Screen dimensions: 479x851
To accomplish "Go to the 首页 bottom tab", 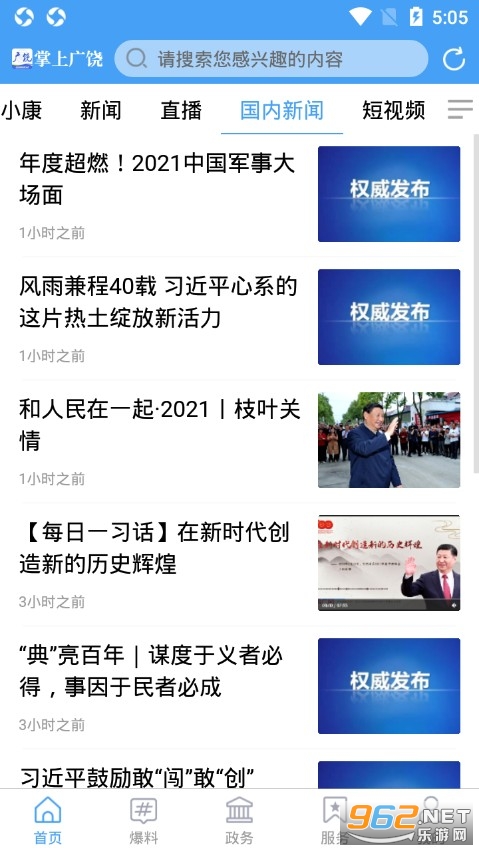I will (48, 821).
